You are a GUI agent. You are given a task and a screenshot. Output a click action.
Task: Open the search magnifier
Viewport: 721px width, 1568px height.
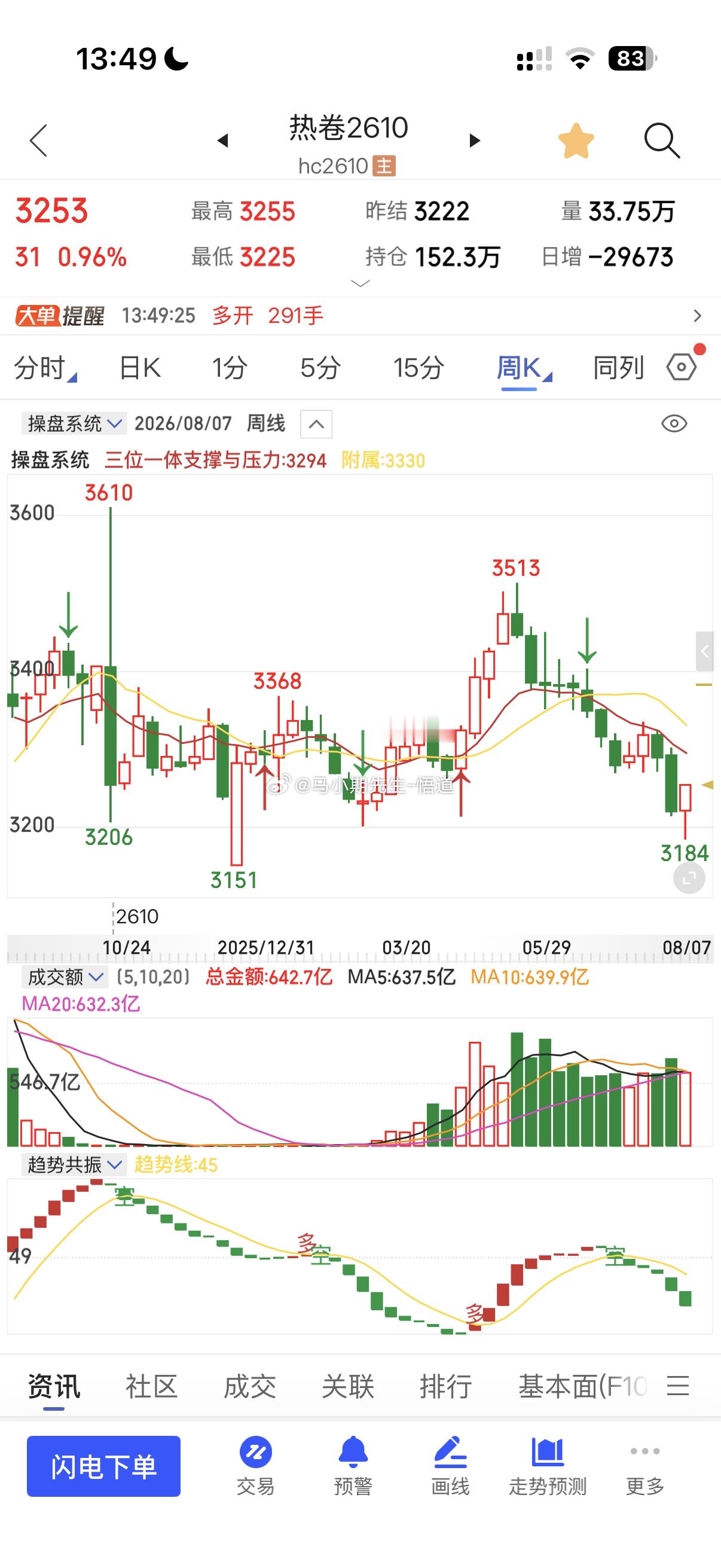click(x=661, y=141)
